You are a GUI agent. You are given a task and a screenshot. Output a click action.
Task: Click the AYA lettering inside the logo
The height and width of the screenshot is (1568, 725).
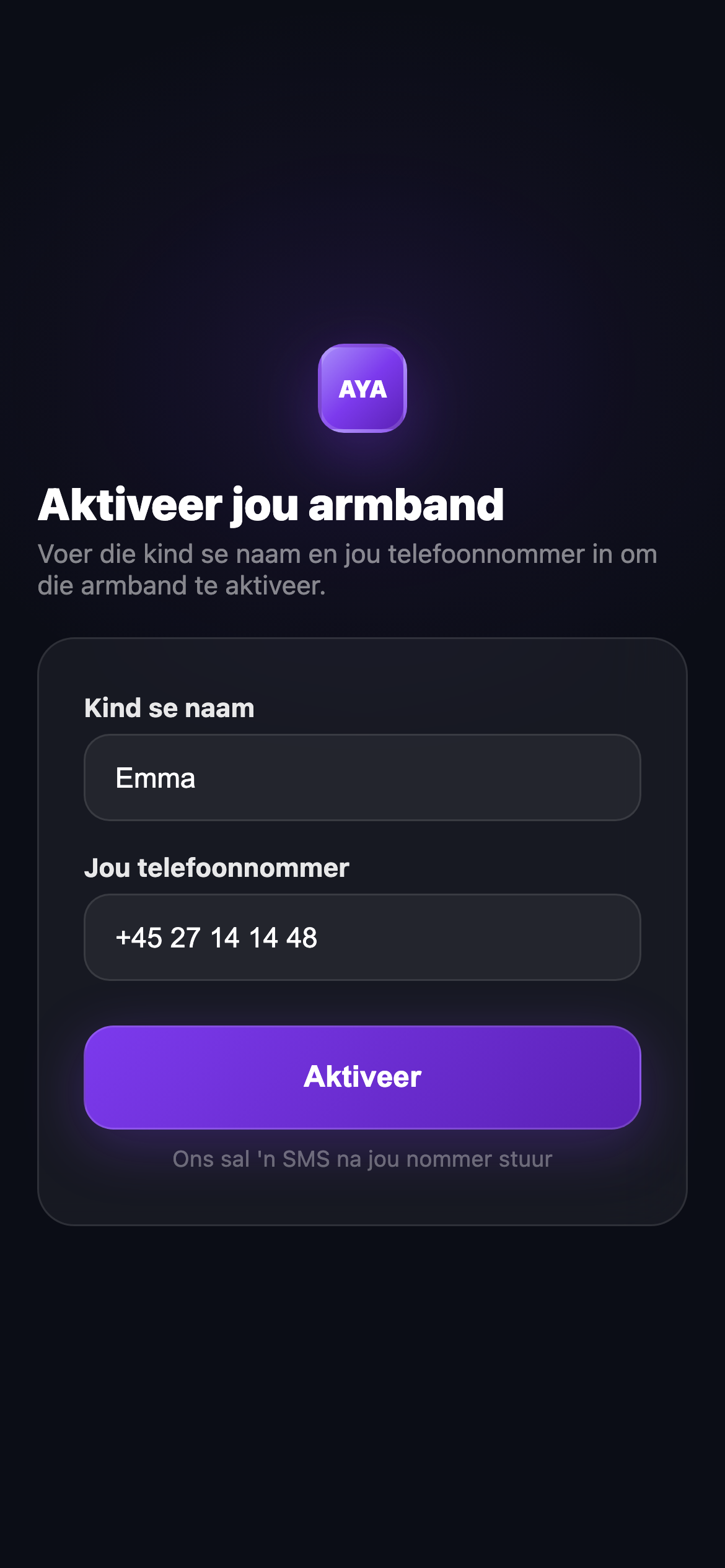(x=362, y=389)
